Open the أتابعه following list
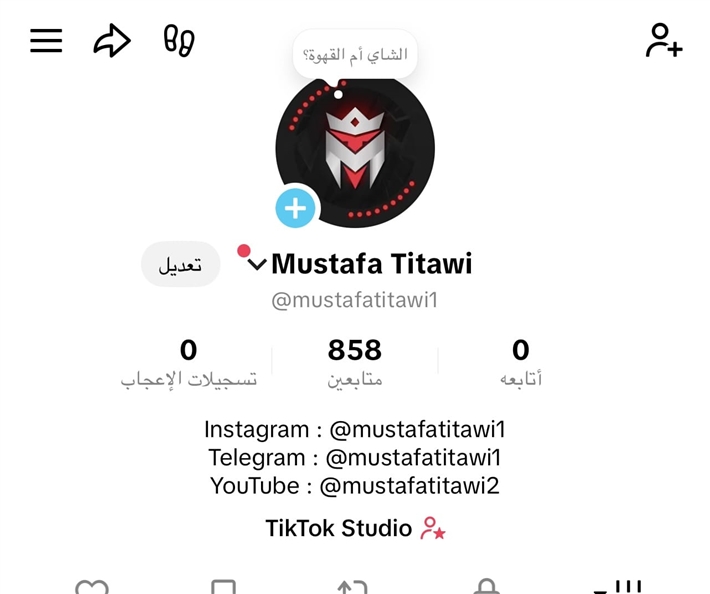The width and height of the screenshot is (710, 594). pyautogui.click(x=520, y=362)
